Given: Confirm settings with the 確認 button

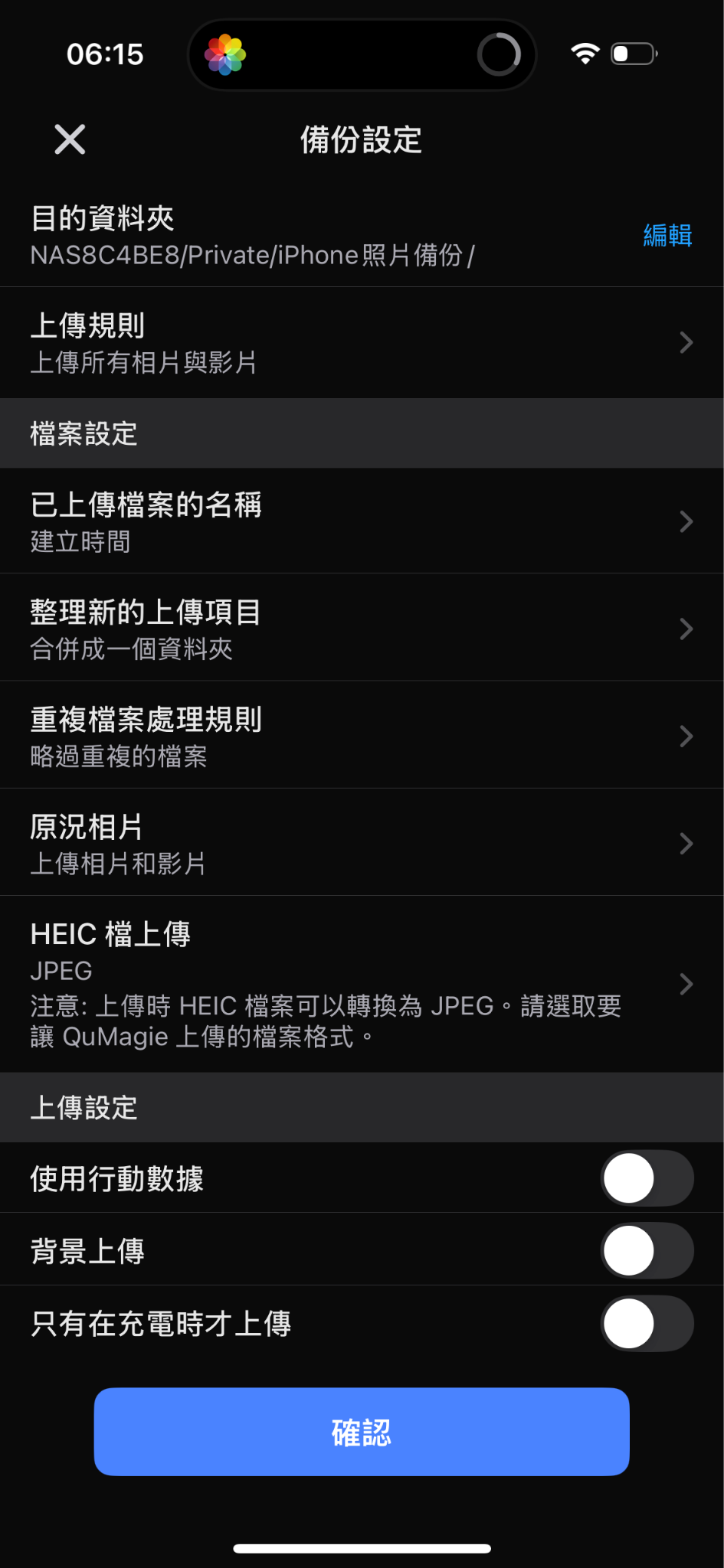Looking at the screenshot, I should 362,1432.
